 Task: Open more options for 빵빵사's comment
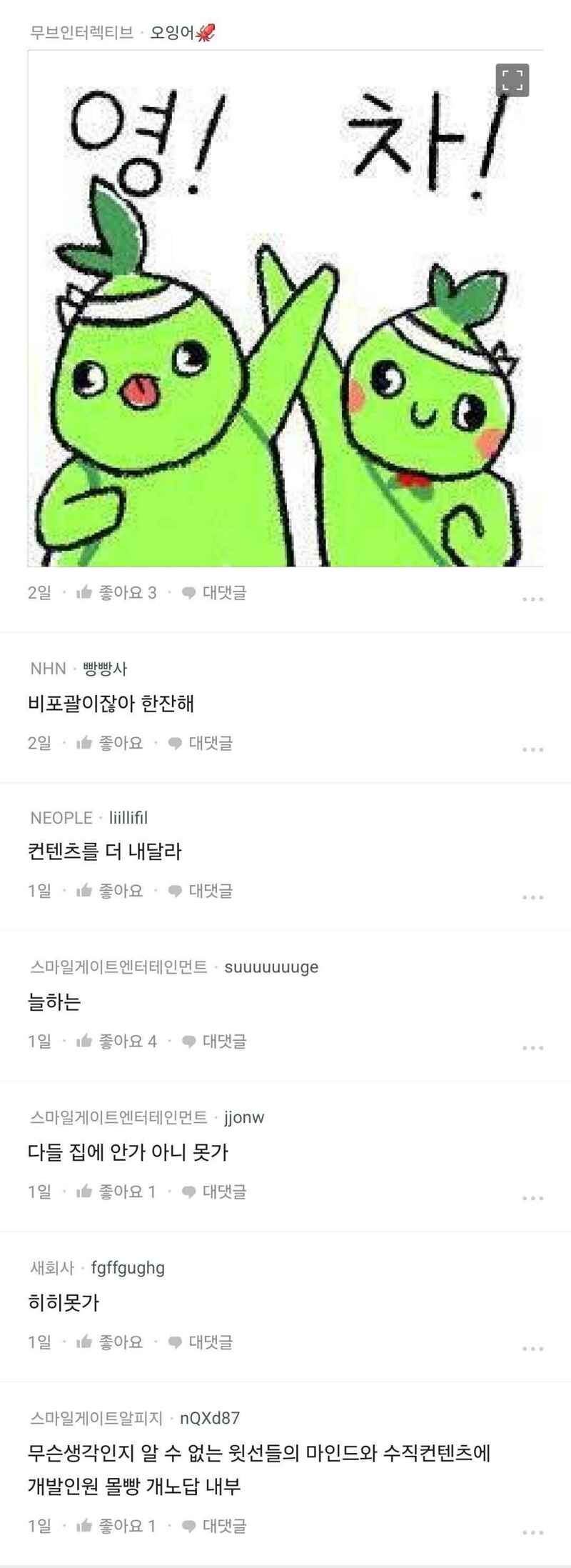click(532, 749)
